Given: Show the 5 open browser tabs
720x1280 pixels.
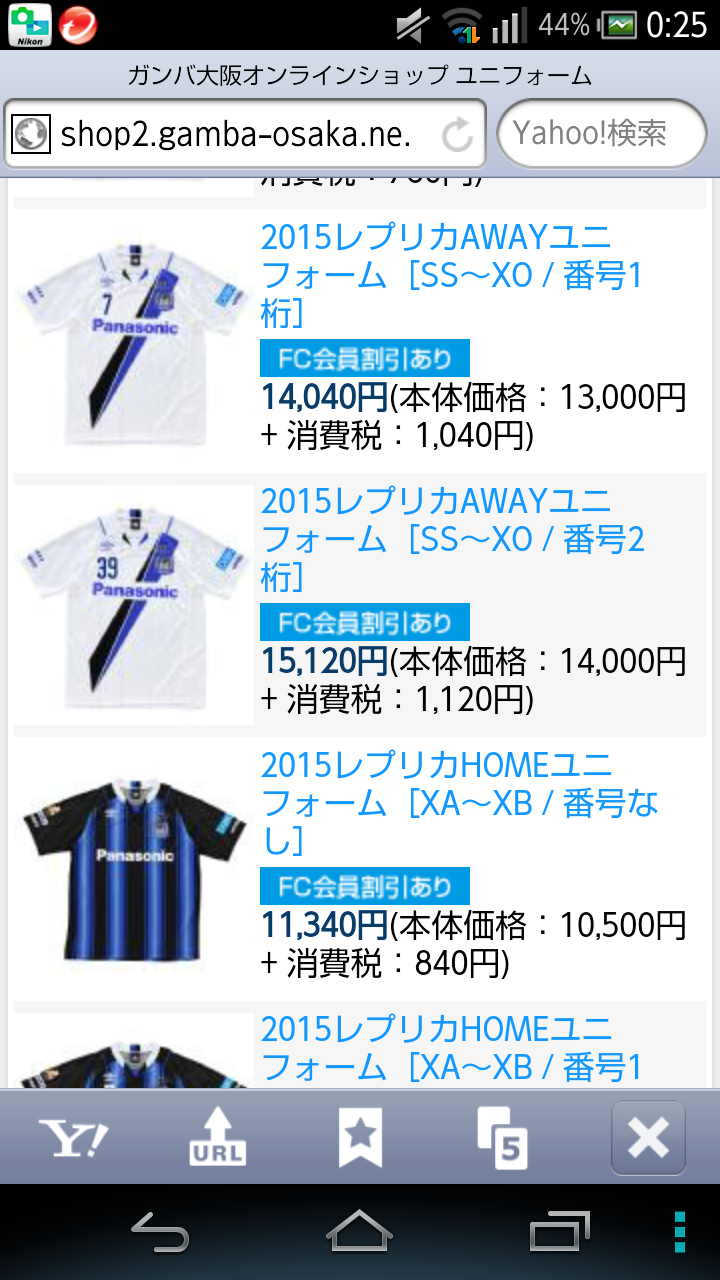Looking at the screenshot, I should click(x=503, y=1137).
